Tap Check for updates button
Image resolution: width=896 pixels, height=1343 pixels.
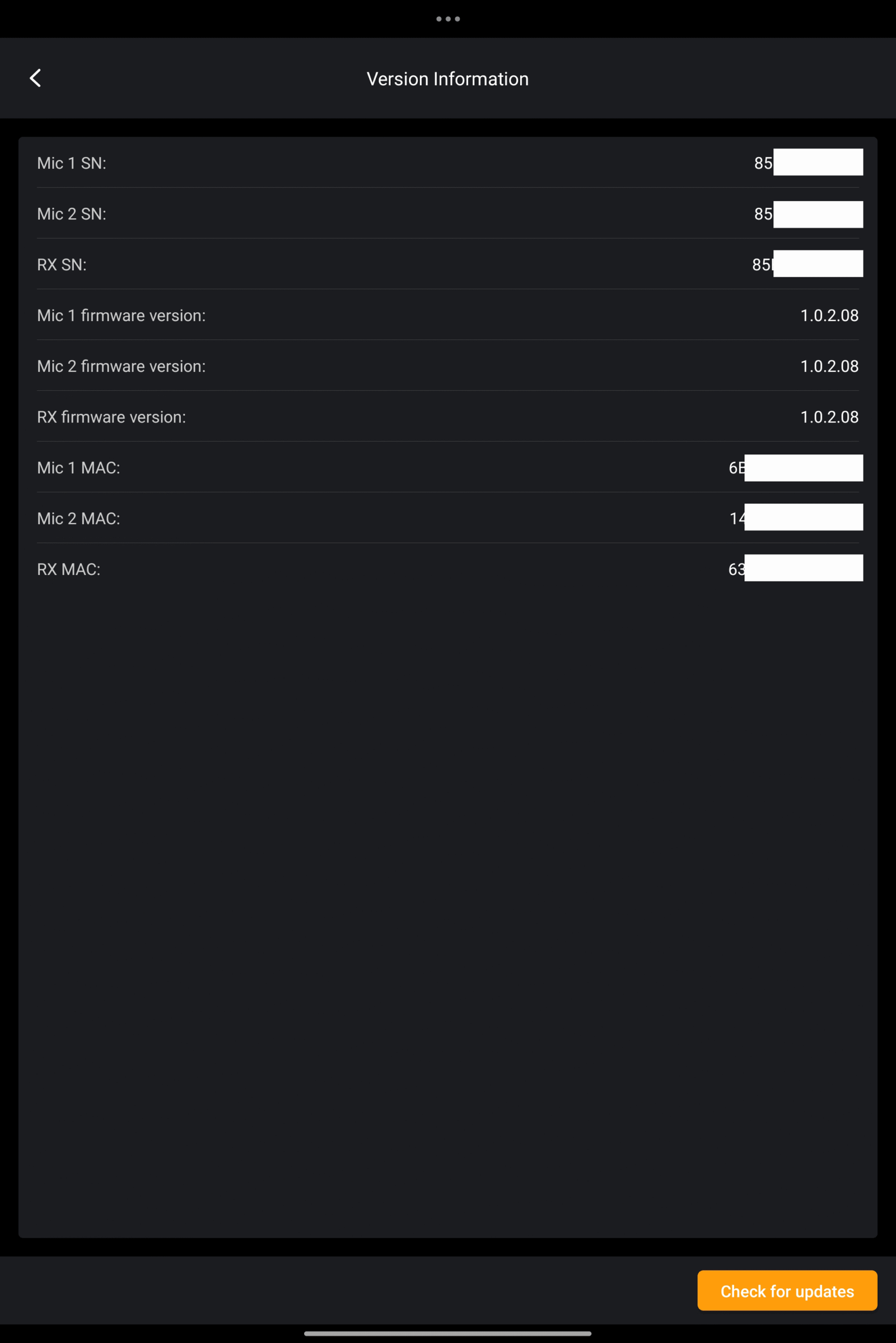(x=786, y=1290)
